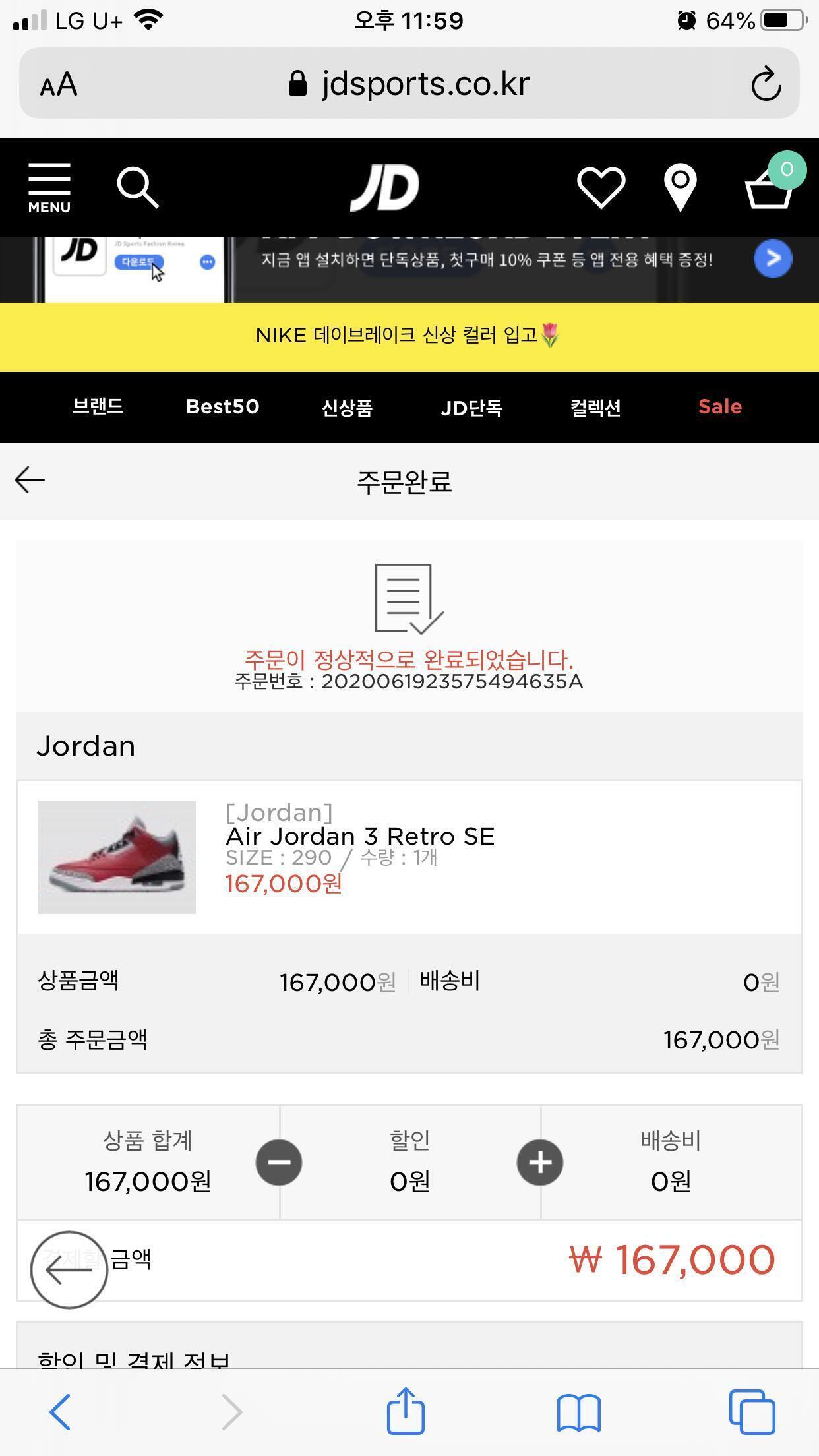This screenshot has height=1456, width=819.
Task: Switch to the JD단독 tab
Action: pyautogui.click(x=471, y=408)
